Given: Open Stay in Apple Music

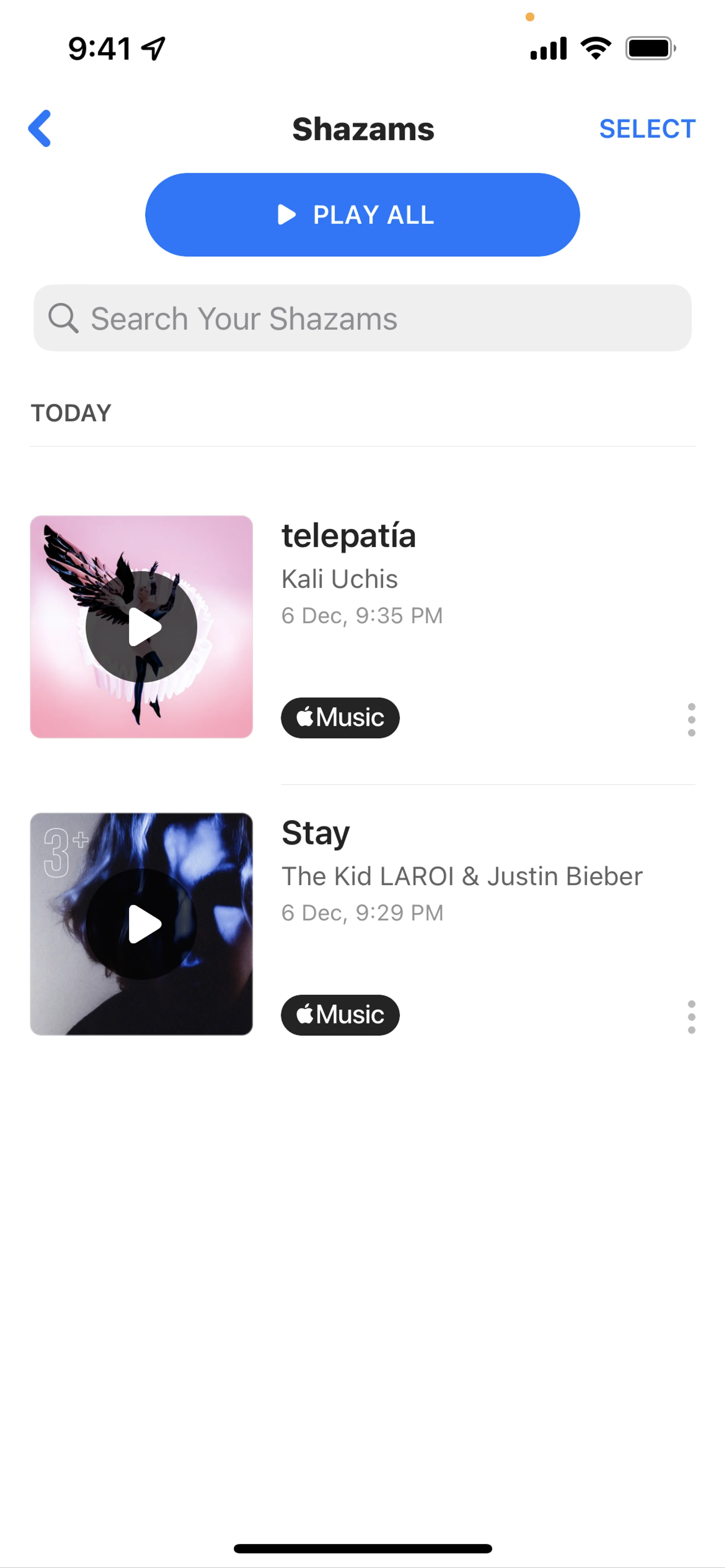Looking at the screenshot, I should [x=340, y=1015].
